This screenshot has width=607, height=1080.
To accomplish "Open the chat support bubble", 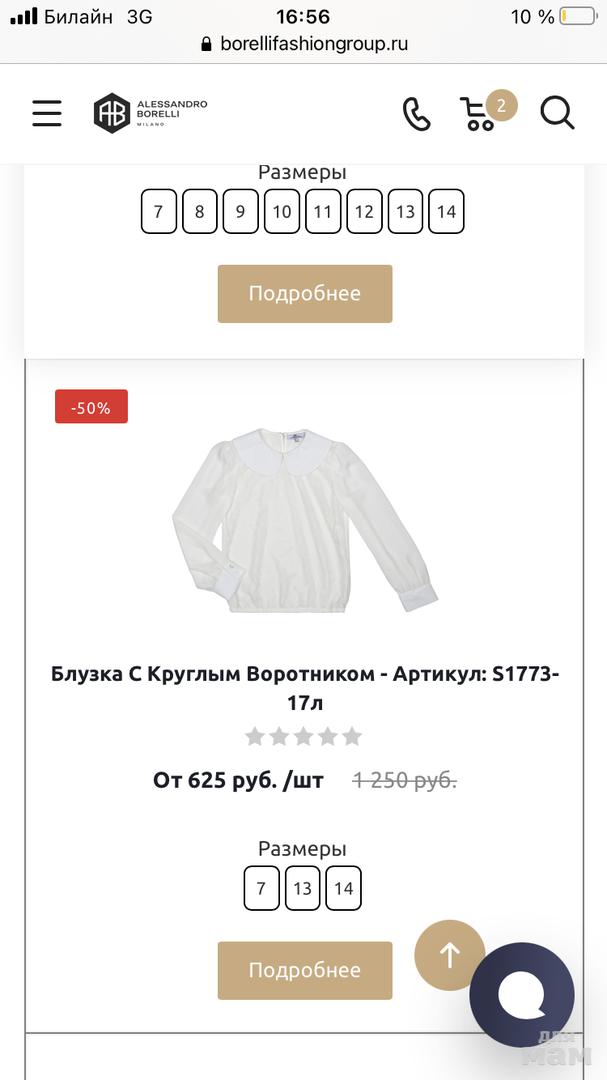I will click(522, 995).
